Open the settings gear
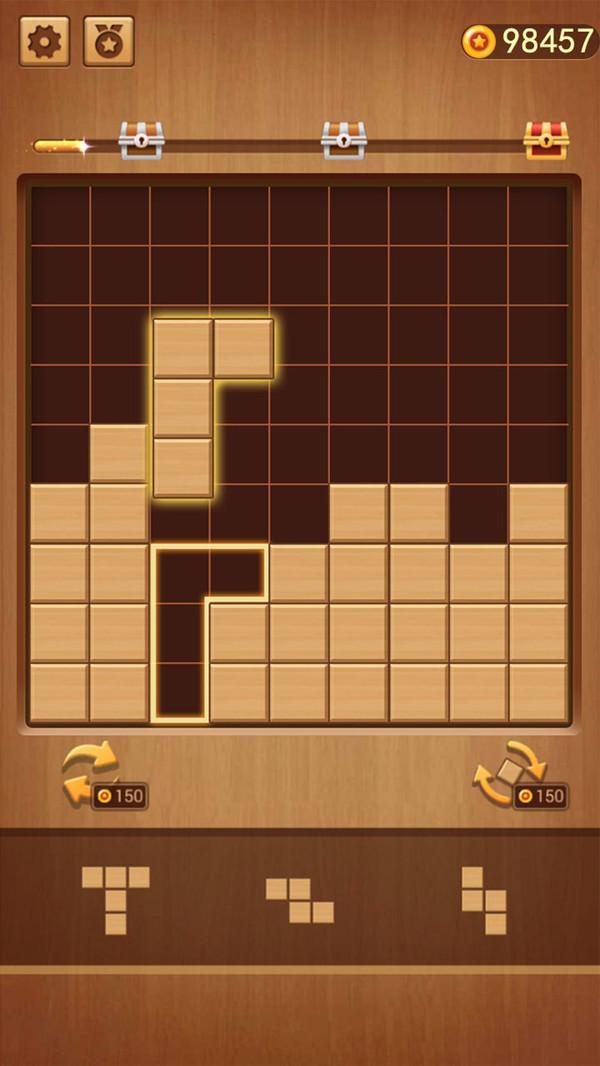Image resolution: width=600 pixels, height=1066 pixels. tap(44, 41)
